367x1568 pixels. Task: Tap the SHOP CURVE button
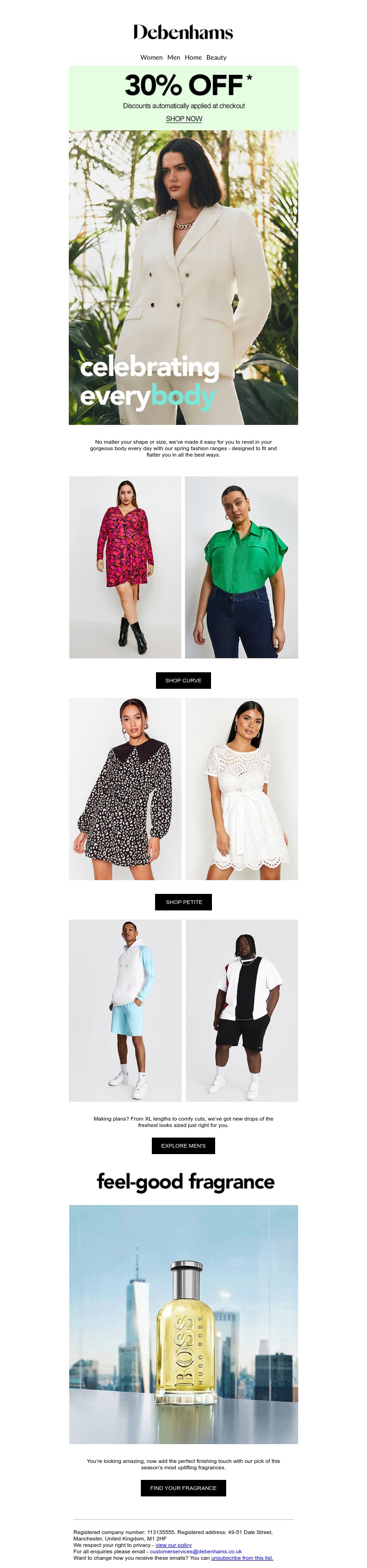(x=183, y=680)
